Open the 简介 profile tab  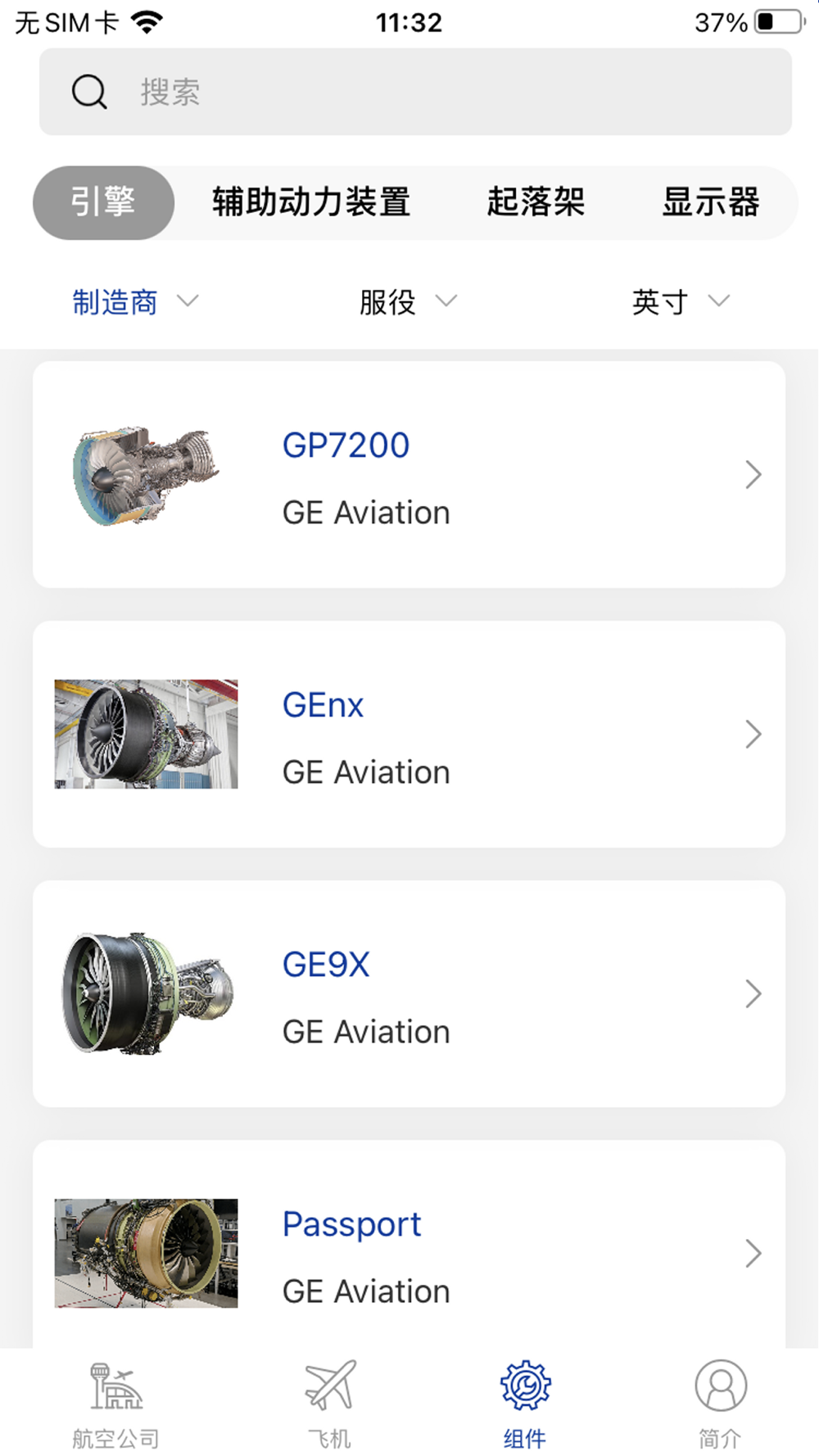tap(721, 1404)
